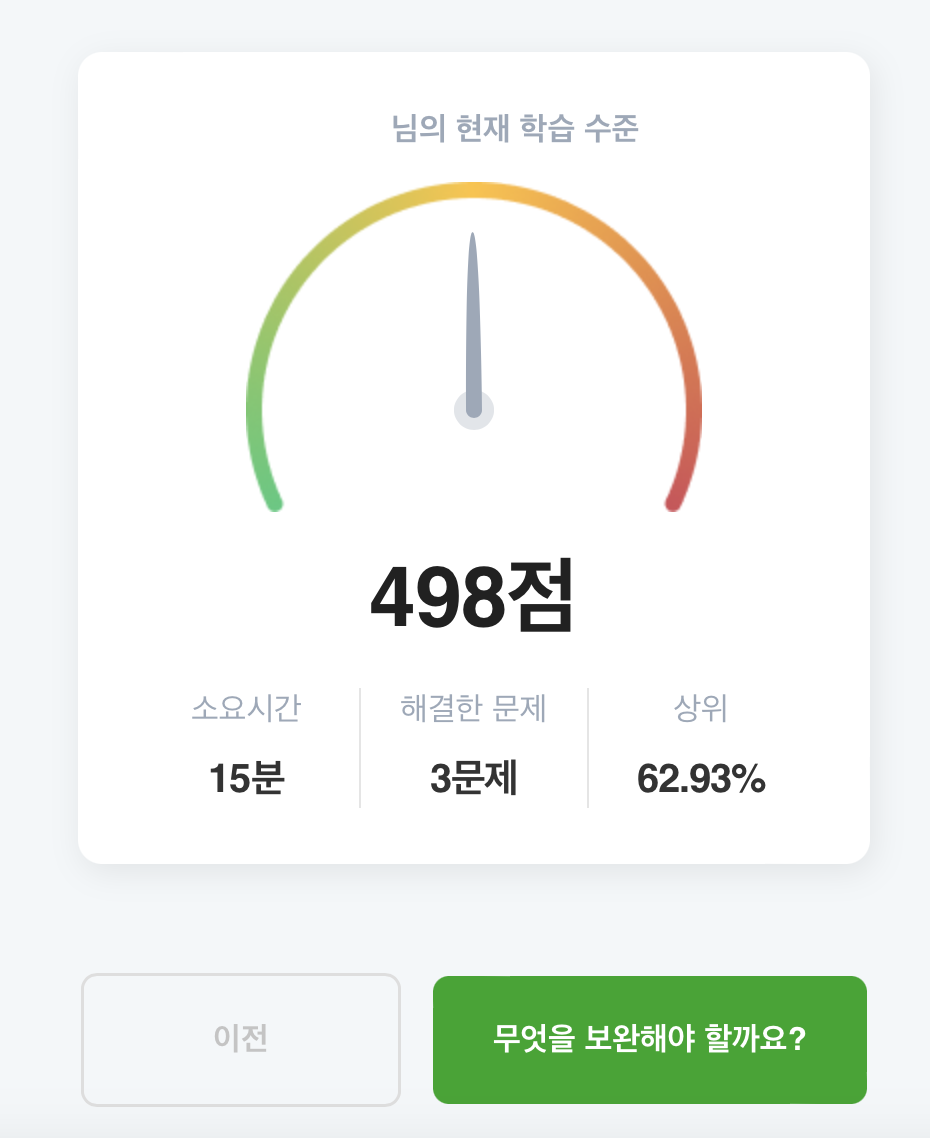
Task: Select the '15분' time value
Action: pyautogui.click(x=246, y=779)
